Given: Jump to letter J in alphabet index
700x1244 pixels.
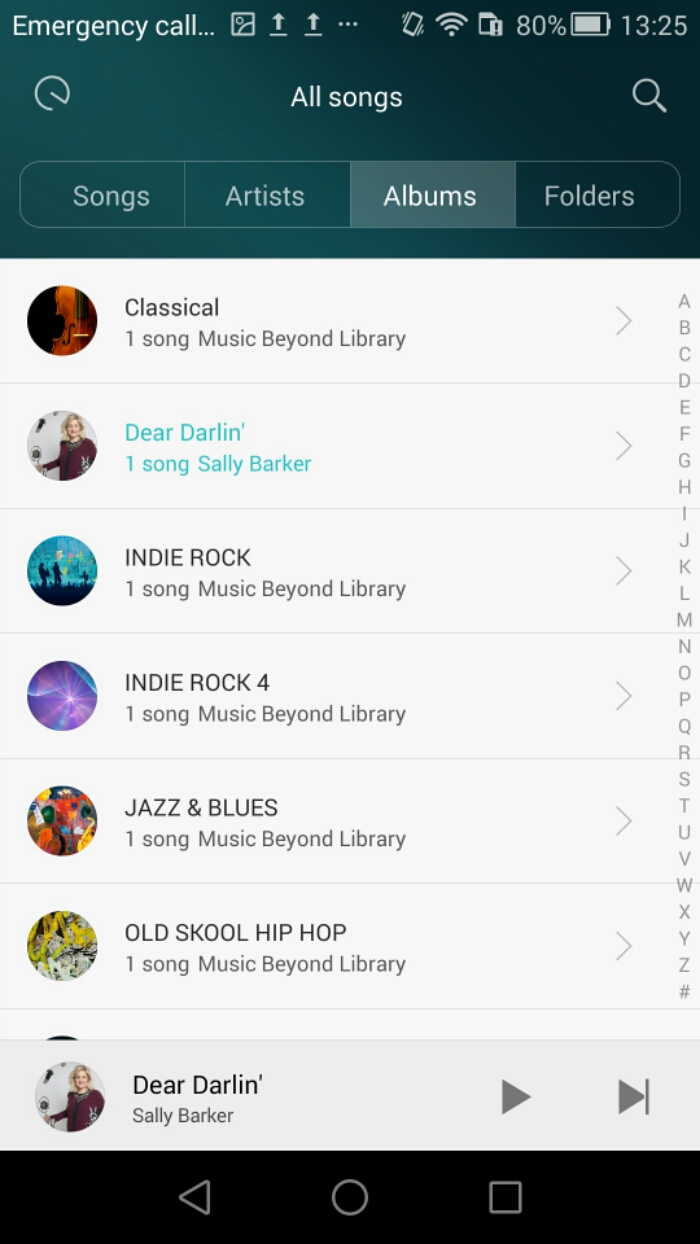Looking at the screenshot, I should pyautogui.click(x=684, y=540).
